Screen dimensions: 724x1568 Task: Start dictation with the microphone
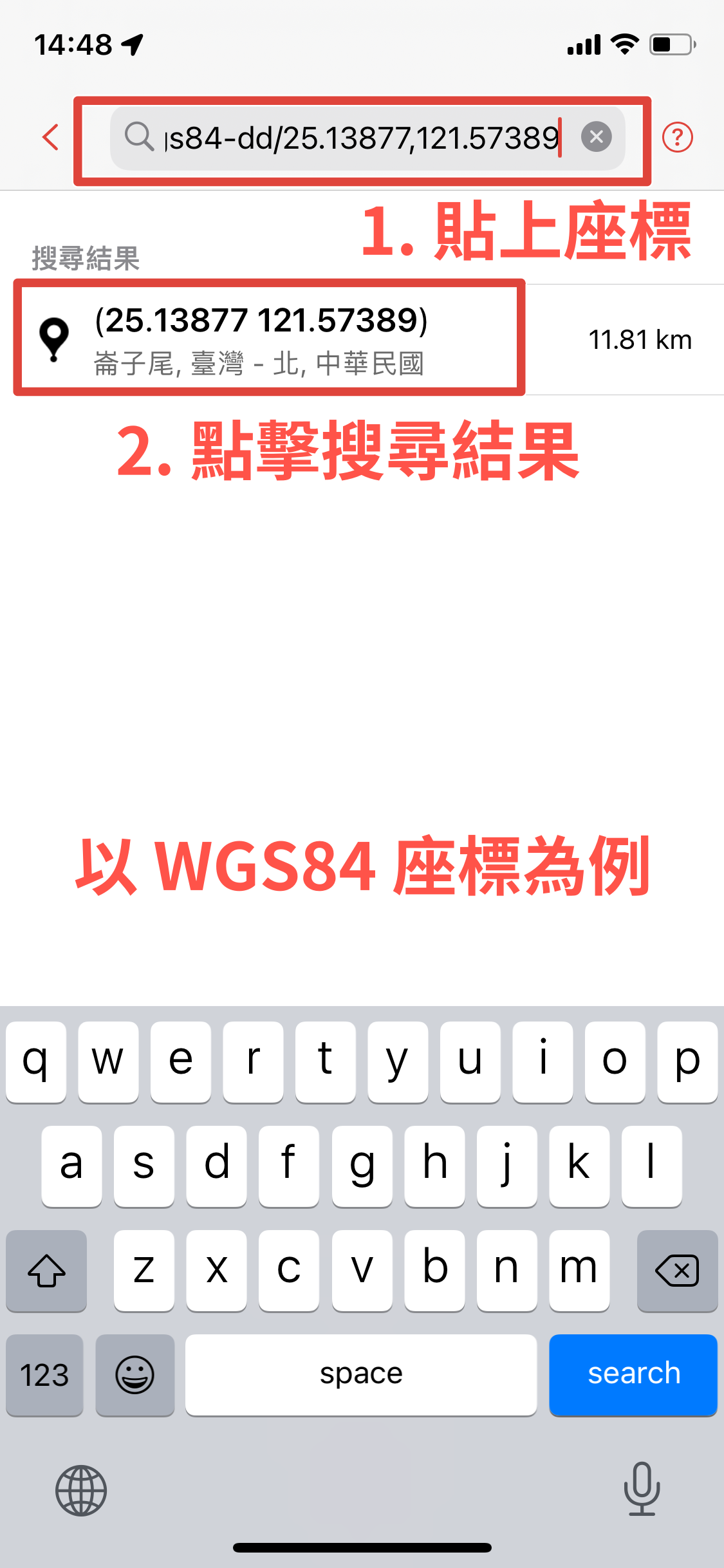[x=642, y=1488]
